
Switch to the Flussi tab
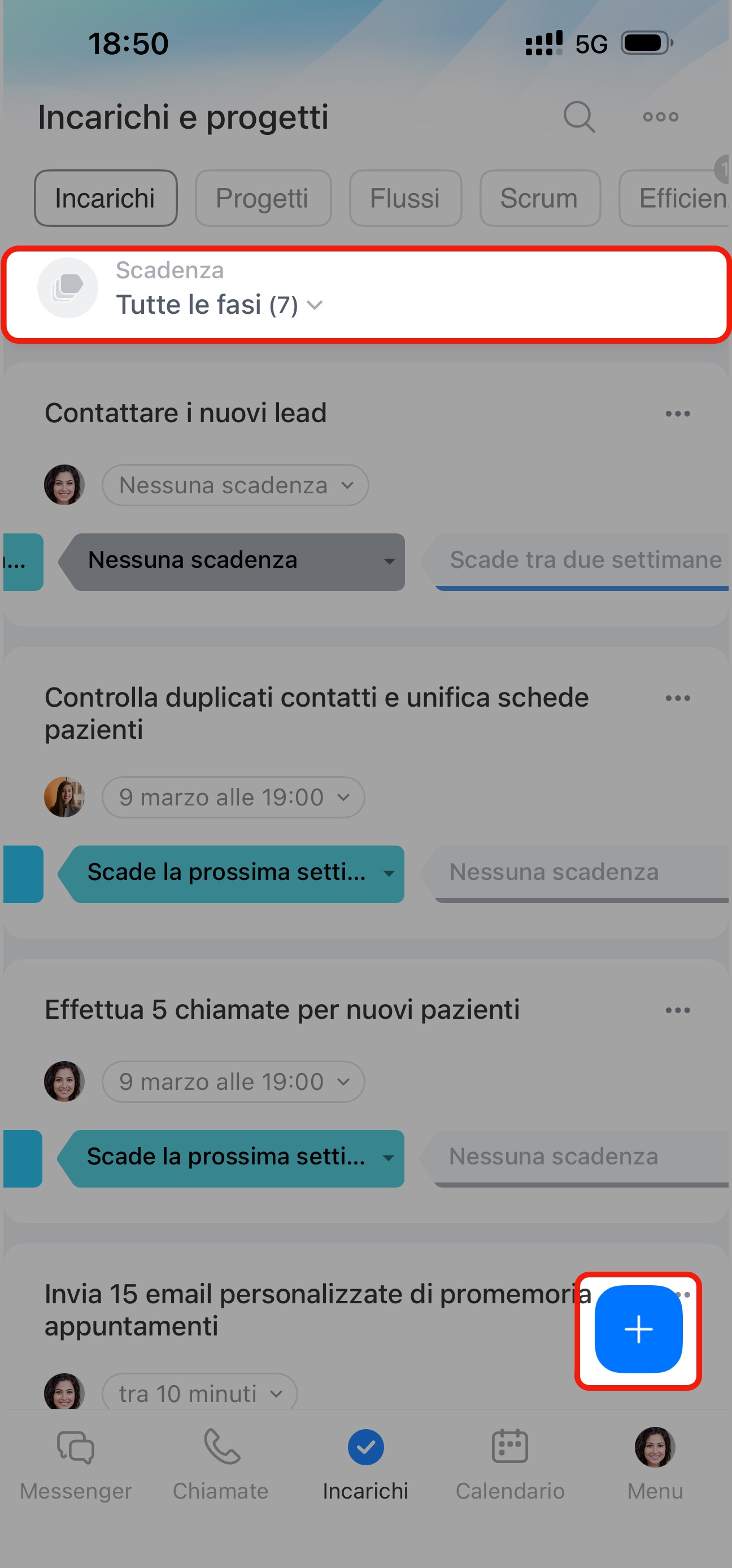click(405, 199)
